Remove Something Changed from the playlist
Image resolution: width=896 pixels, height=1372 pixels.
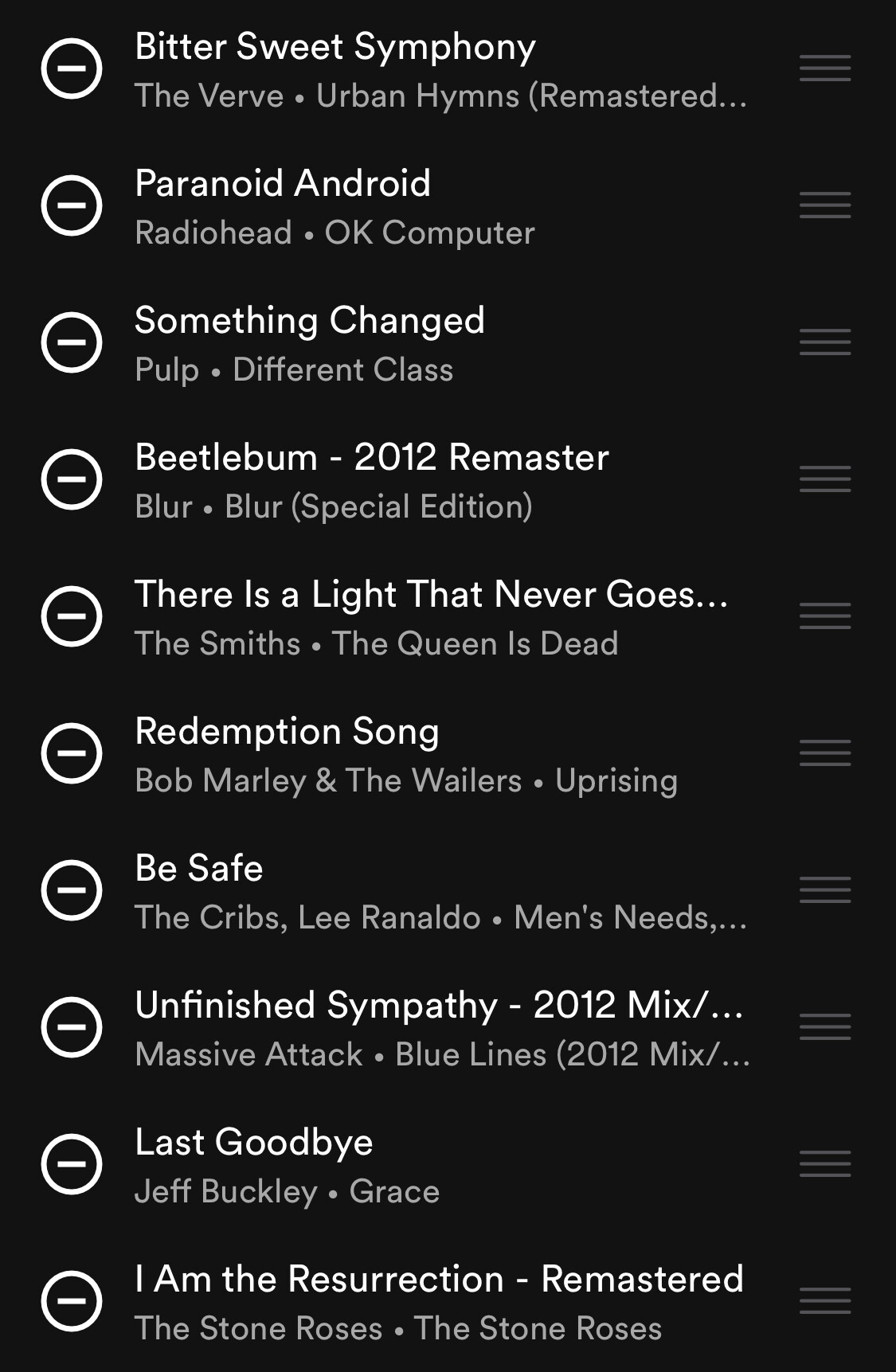(72, 342)
